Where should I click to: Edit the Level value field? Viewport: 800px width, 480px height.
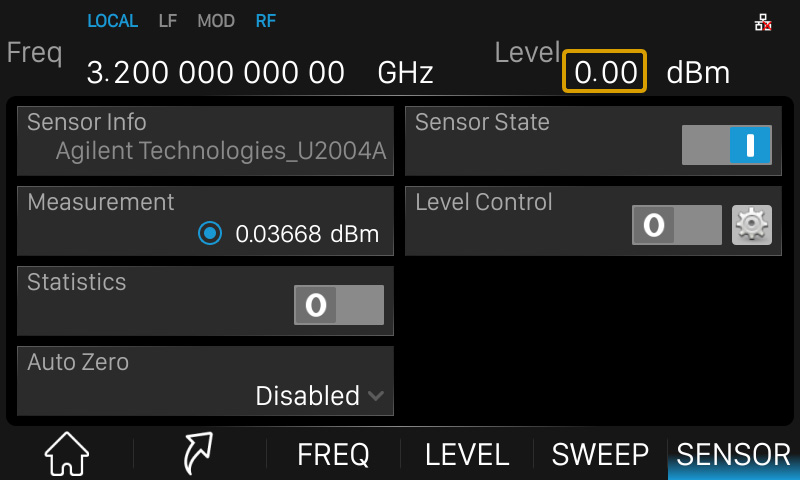coord(605,72)
